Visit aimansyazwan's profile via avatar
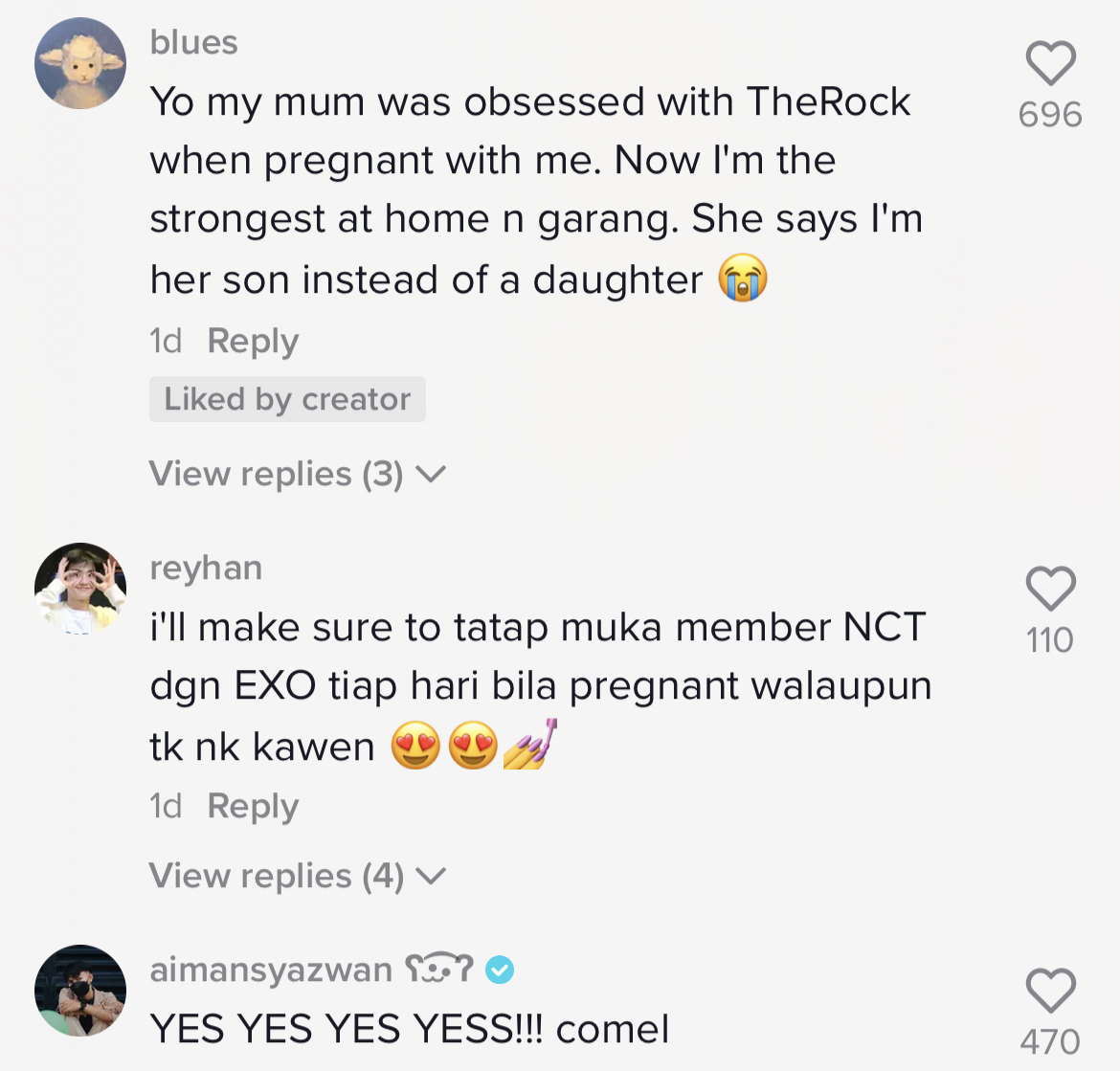Image resolution: width=1120 pixels, height=1071 pixels. 80,991
